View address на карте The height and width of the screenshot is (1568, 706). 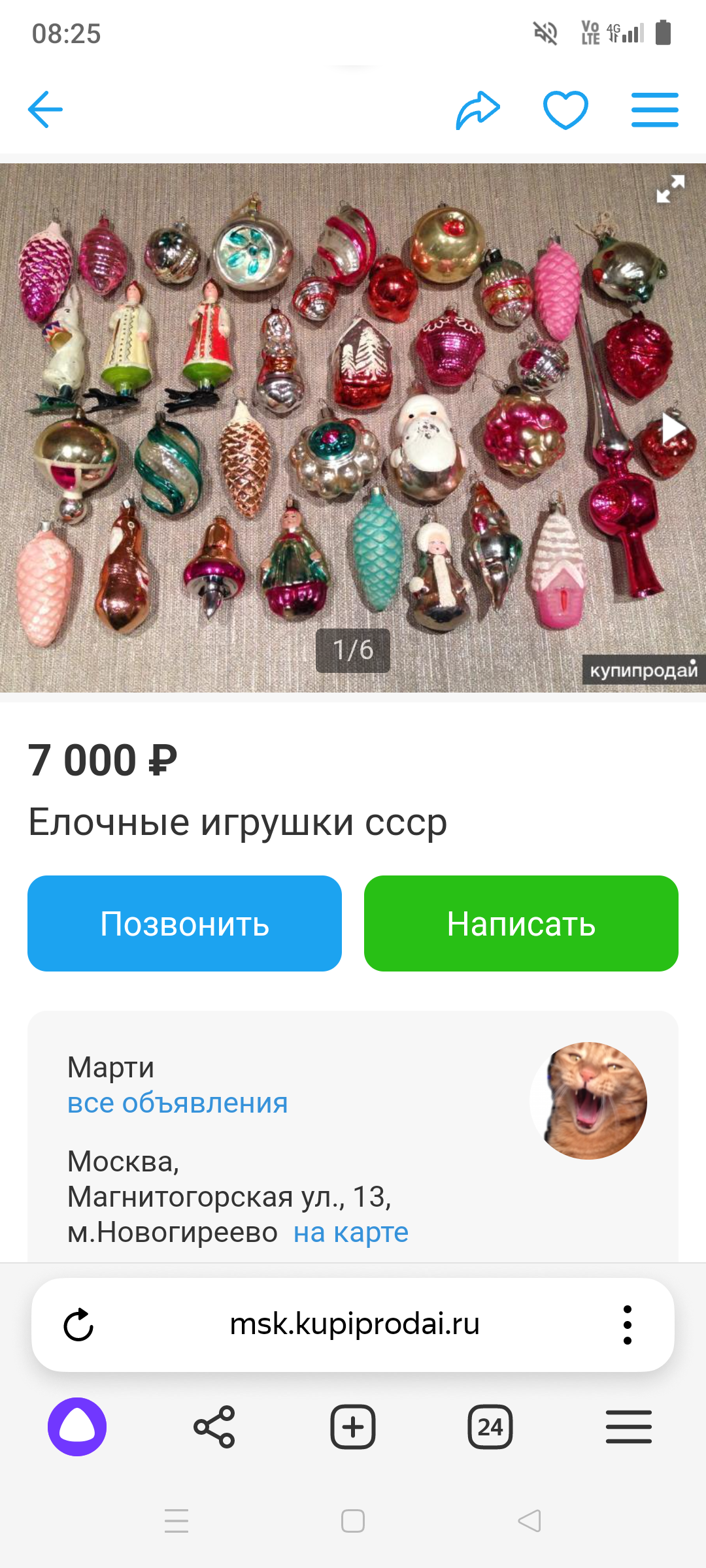coord(351,1232)
